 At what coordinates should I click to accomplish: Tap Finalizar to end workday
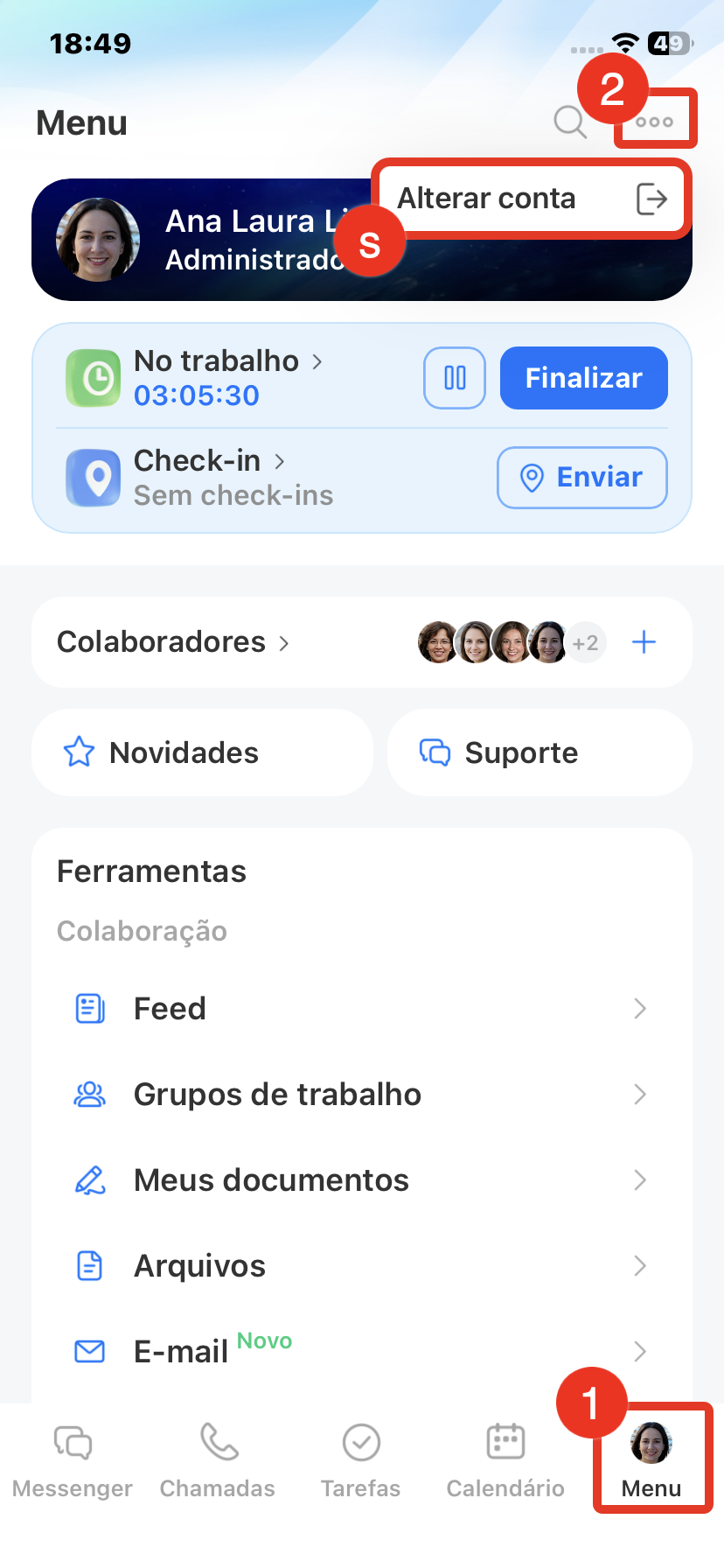pyautogui.click(x=583, y=378)
